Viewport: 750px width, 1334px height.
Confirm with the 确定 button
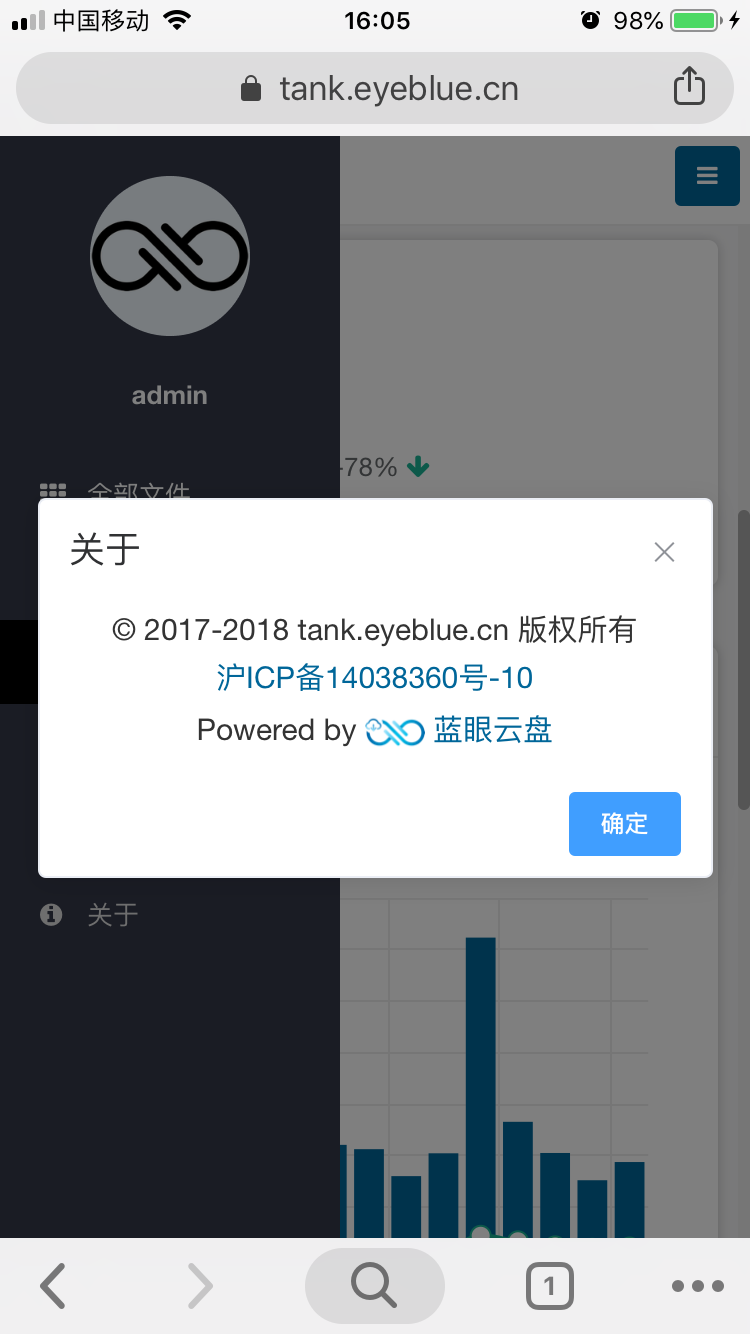pyautogui.click(x=624, y=824)
